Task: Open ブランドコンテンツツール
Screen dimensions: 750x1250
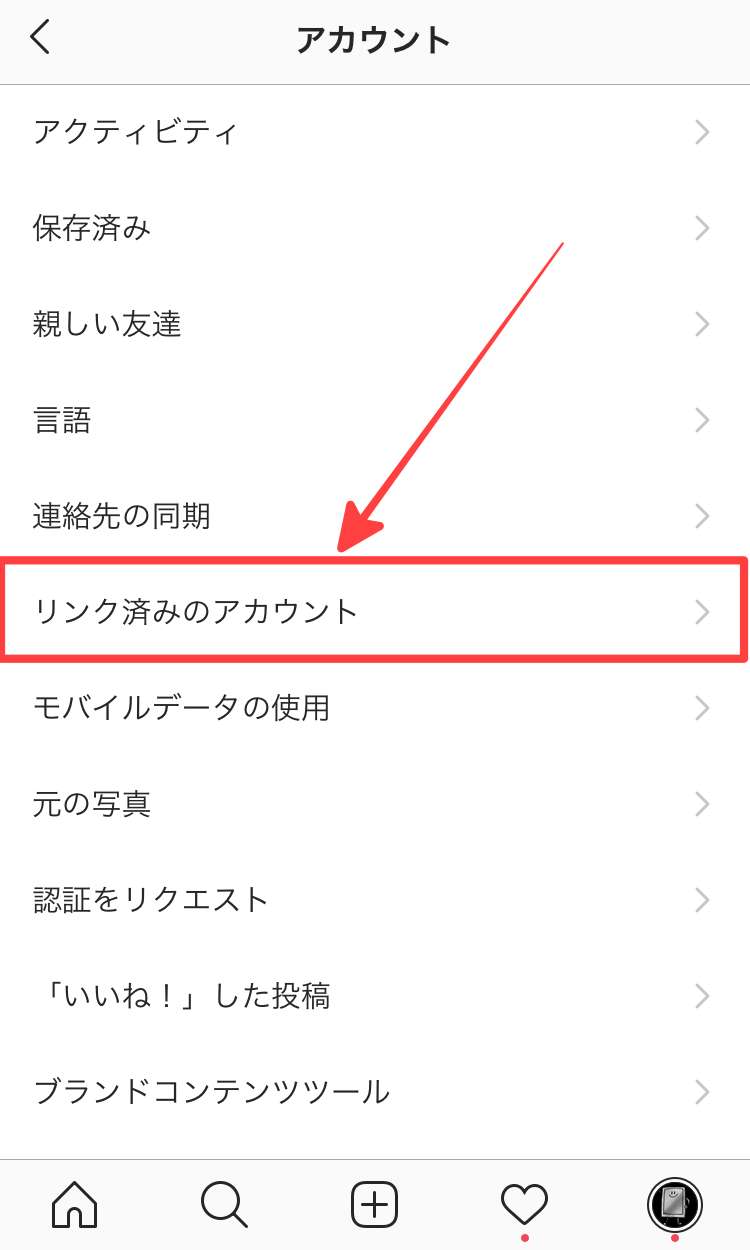Action: 374,1091
